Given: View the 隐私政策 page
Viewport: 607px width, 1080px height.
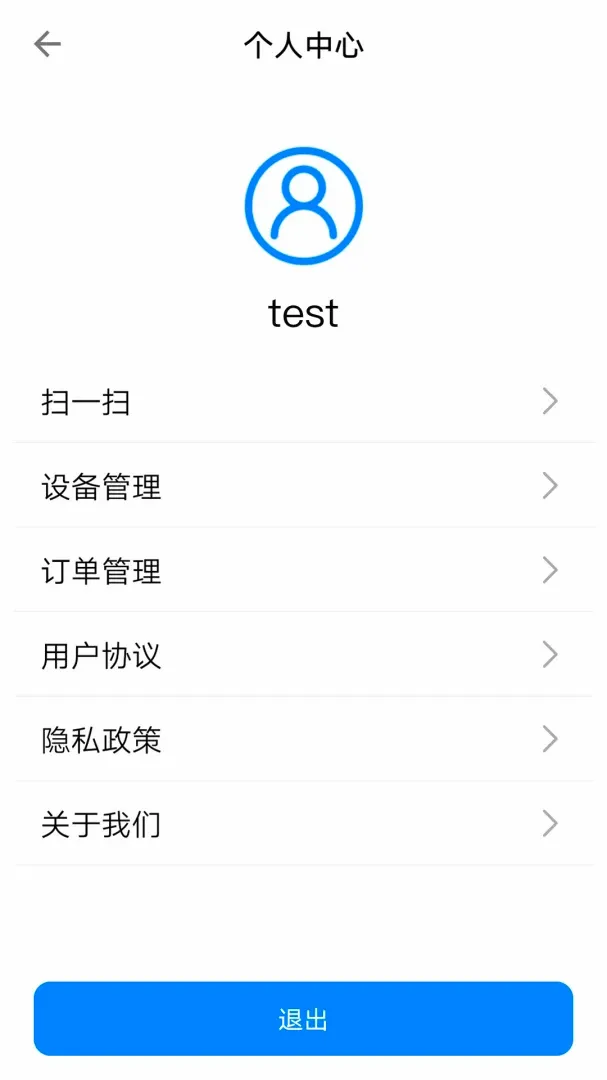Looking at the screenshot, I should 303,739.
